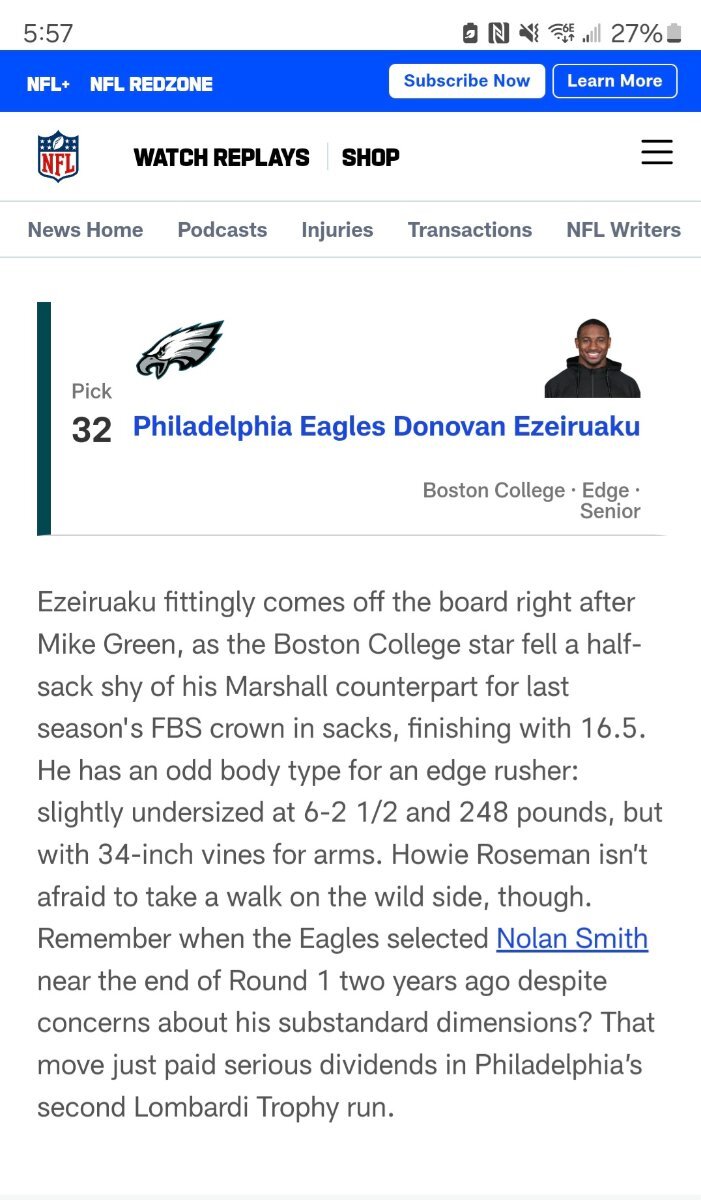Image resolution: width=701 pixels, height=1200 pixels.
Task: Open the NFL RedZone link
Action: coord(151,84)
